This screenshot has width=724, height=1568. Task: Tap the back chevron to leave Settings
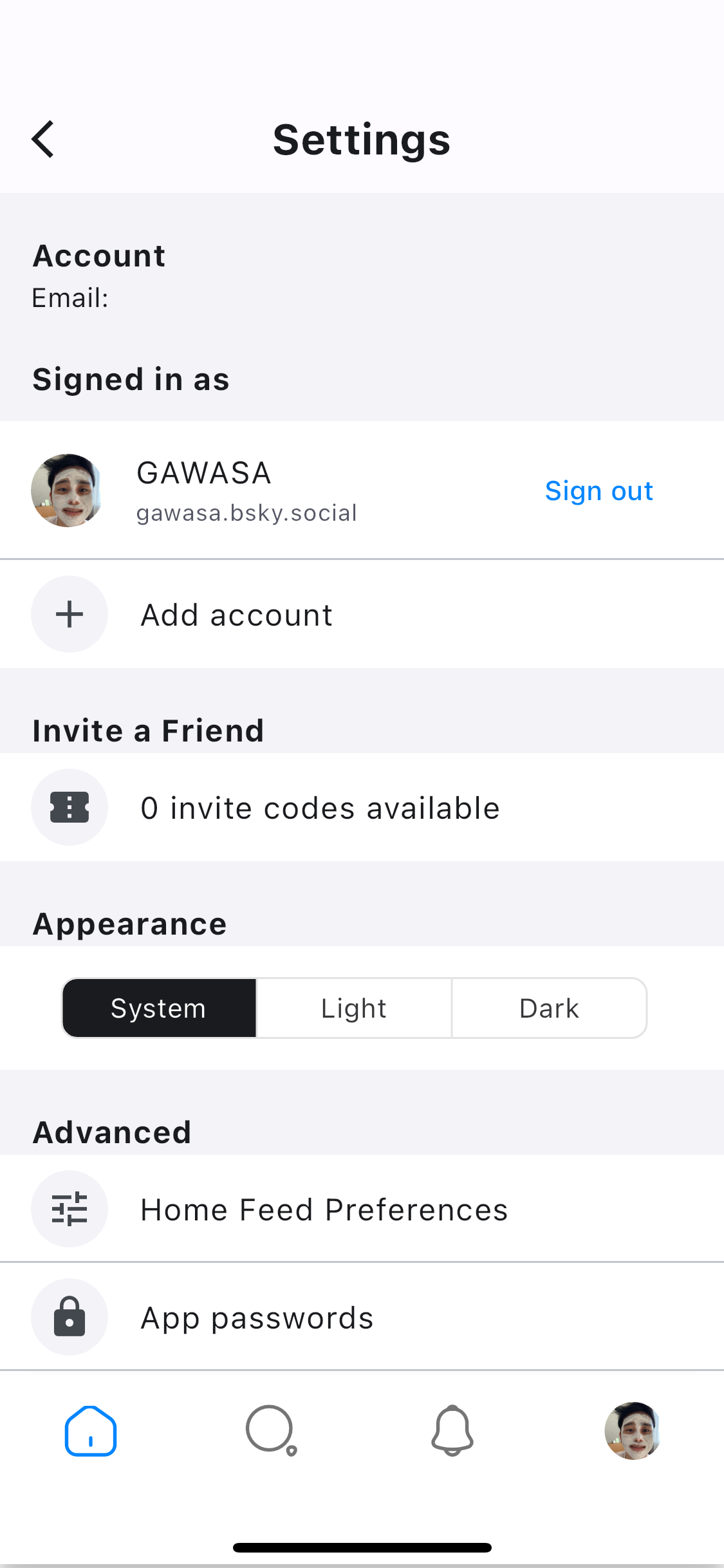click(42, 138)
